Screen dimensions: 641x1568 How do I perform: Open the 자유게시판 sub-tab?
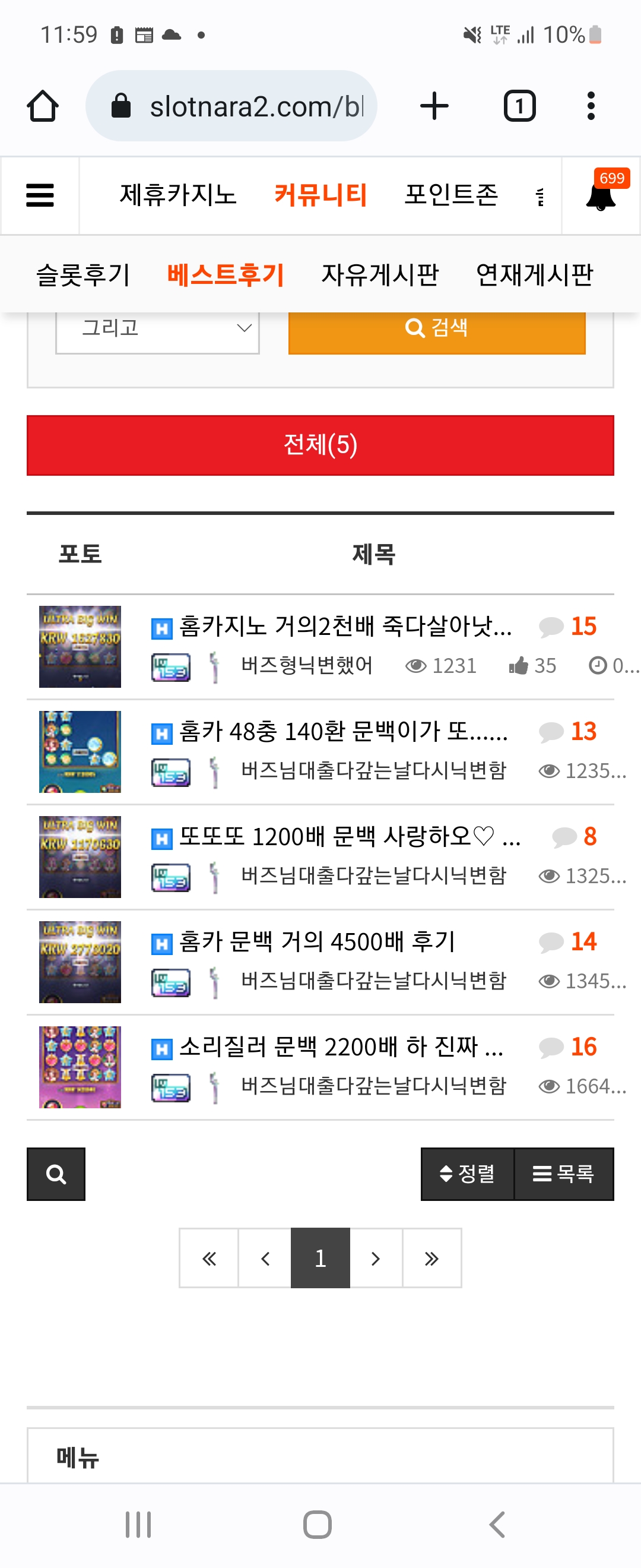coord(380,274)
